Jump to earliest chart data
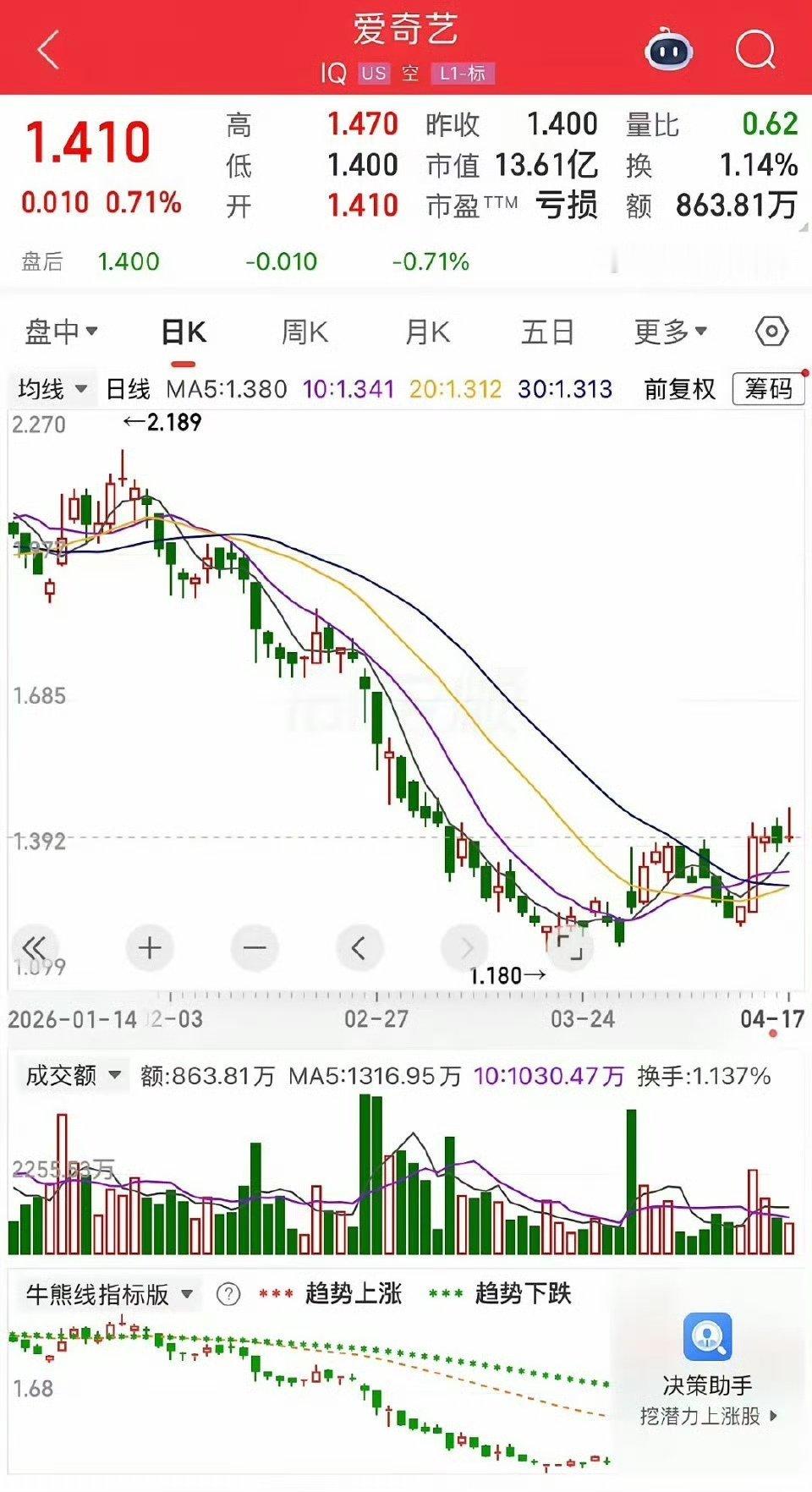812x1492 pixels. (x=34, y=947)
